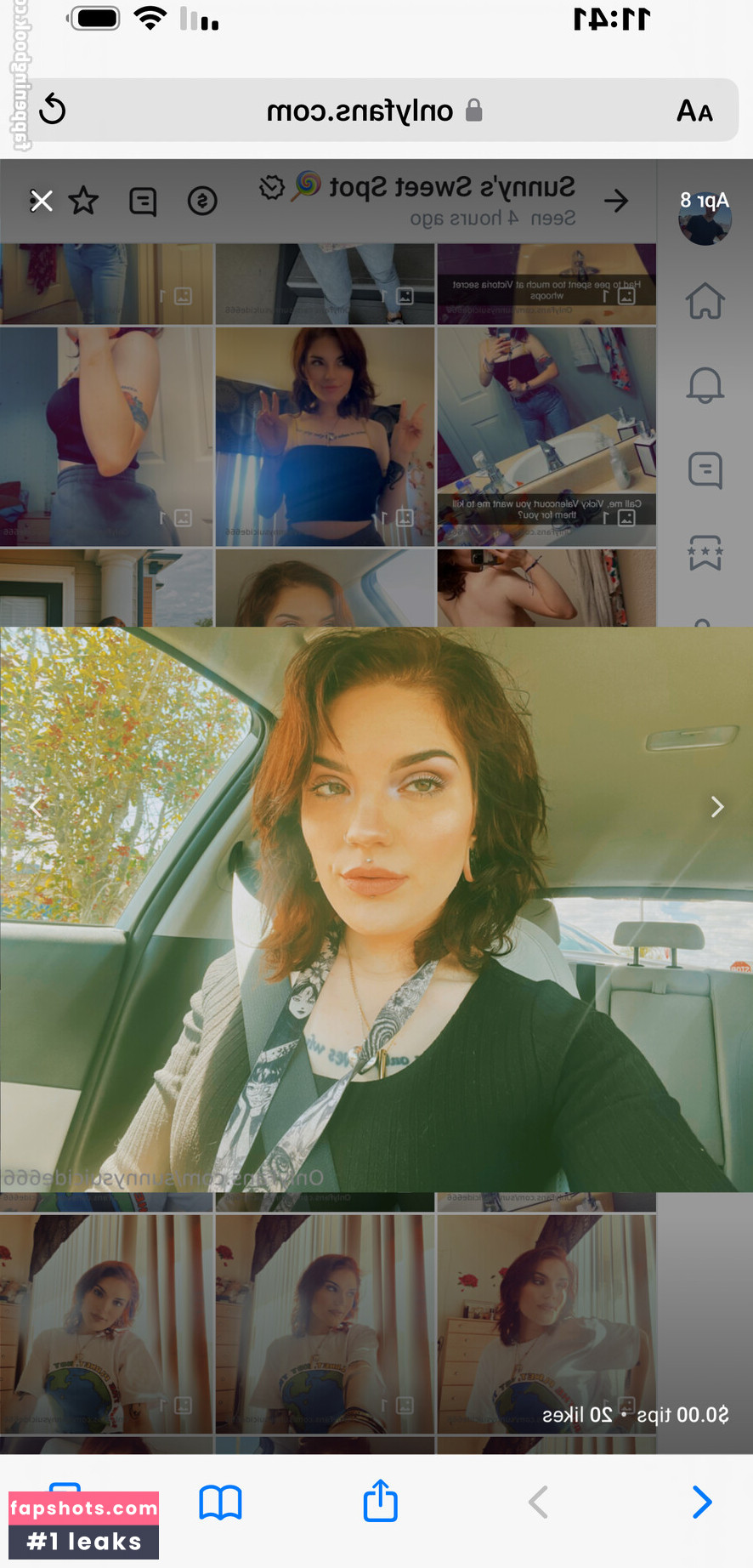Open the AA text size menu

(x=694, y=111)
